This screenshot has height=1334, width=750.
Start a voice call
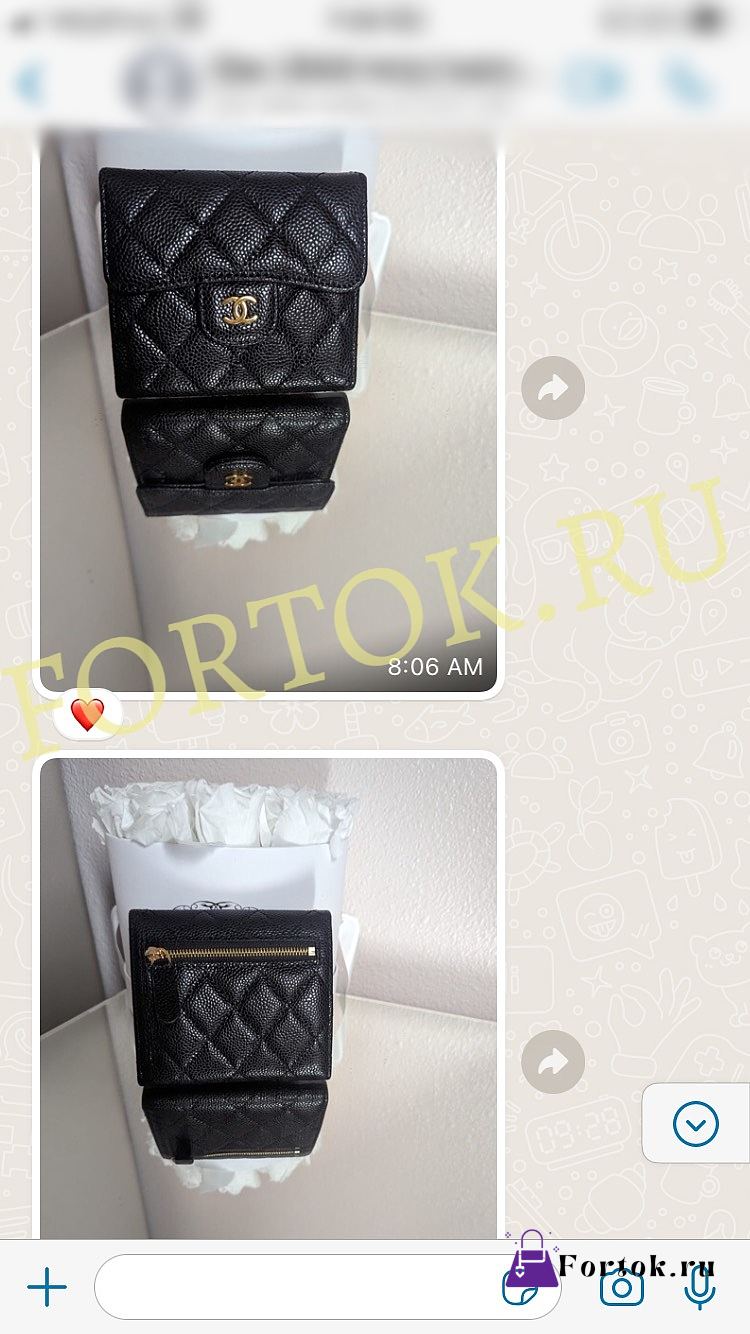click(x=690, y=82)
